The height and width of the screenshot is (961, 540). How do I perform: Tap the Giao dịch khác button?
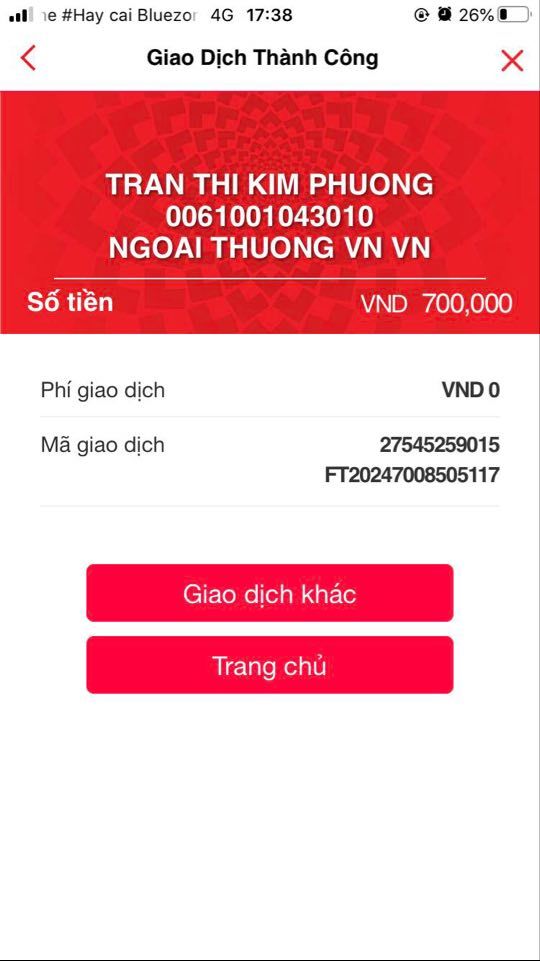click(270, 593)
